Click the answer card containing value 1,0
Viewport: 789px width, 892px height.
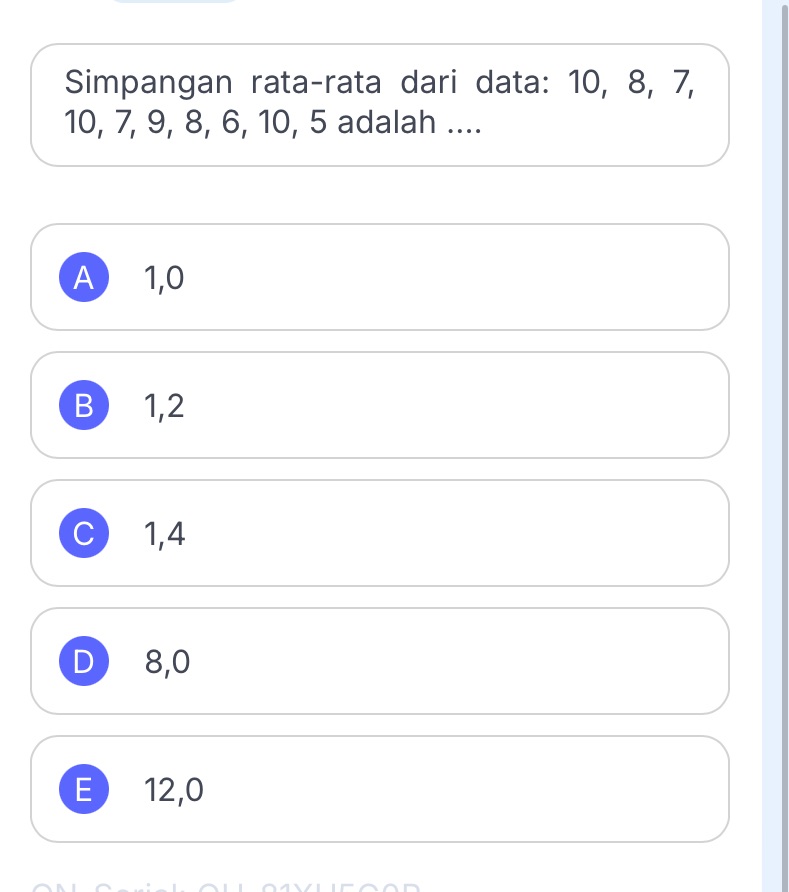pyautogui.click(x=380, y=277)
